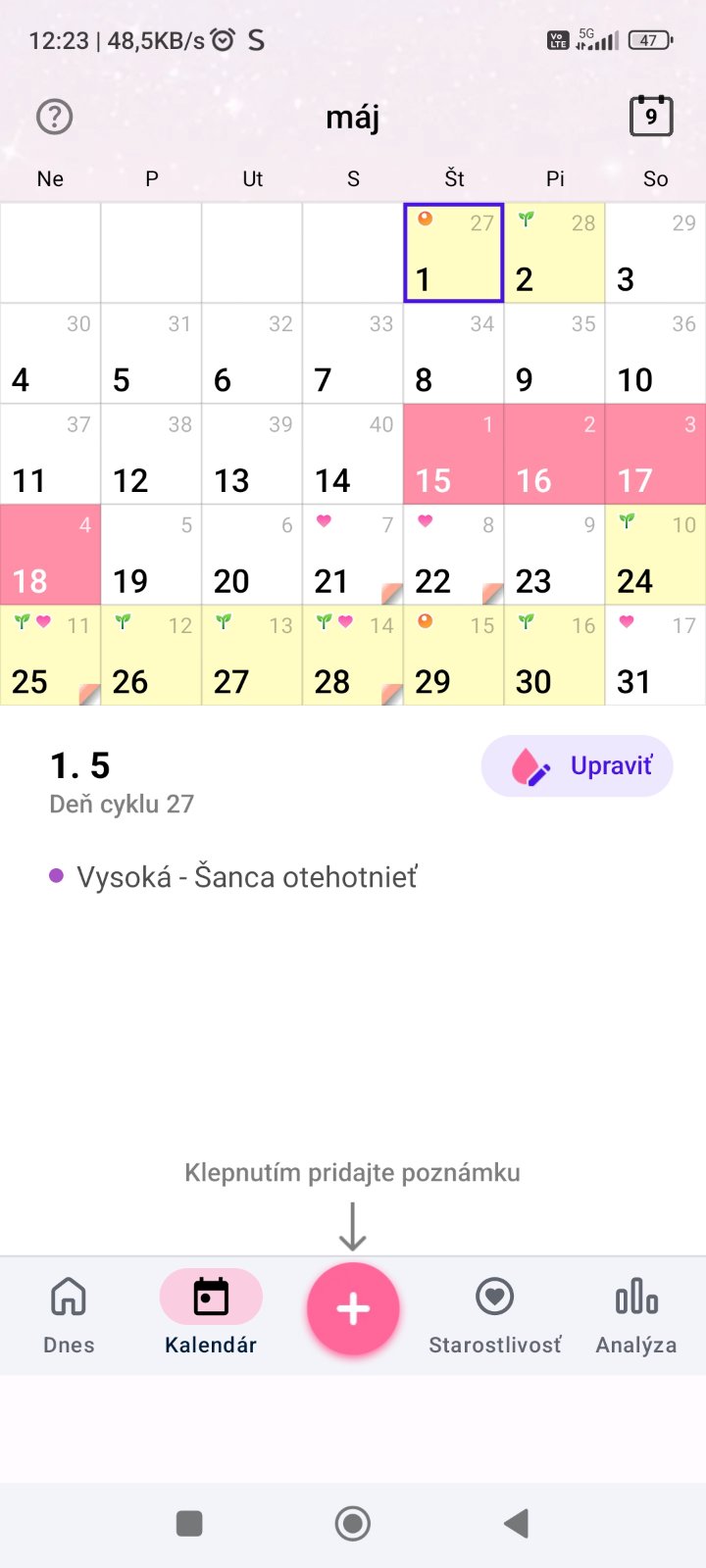Choose May 21 with the heart icon
Viewport: 706px width, 1568px height.
[x=352, y=556]
